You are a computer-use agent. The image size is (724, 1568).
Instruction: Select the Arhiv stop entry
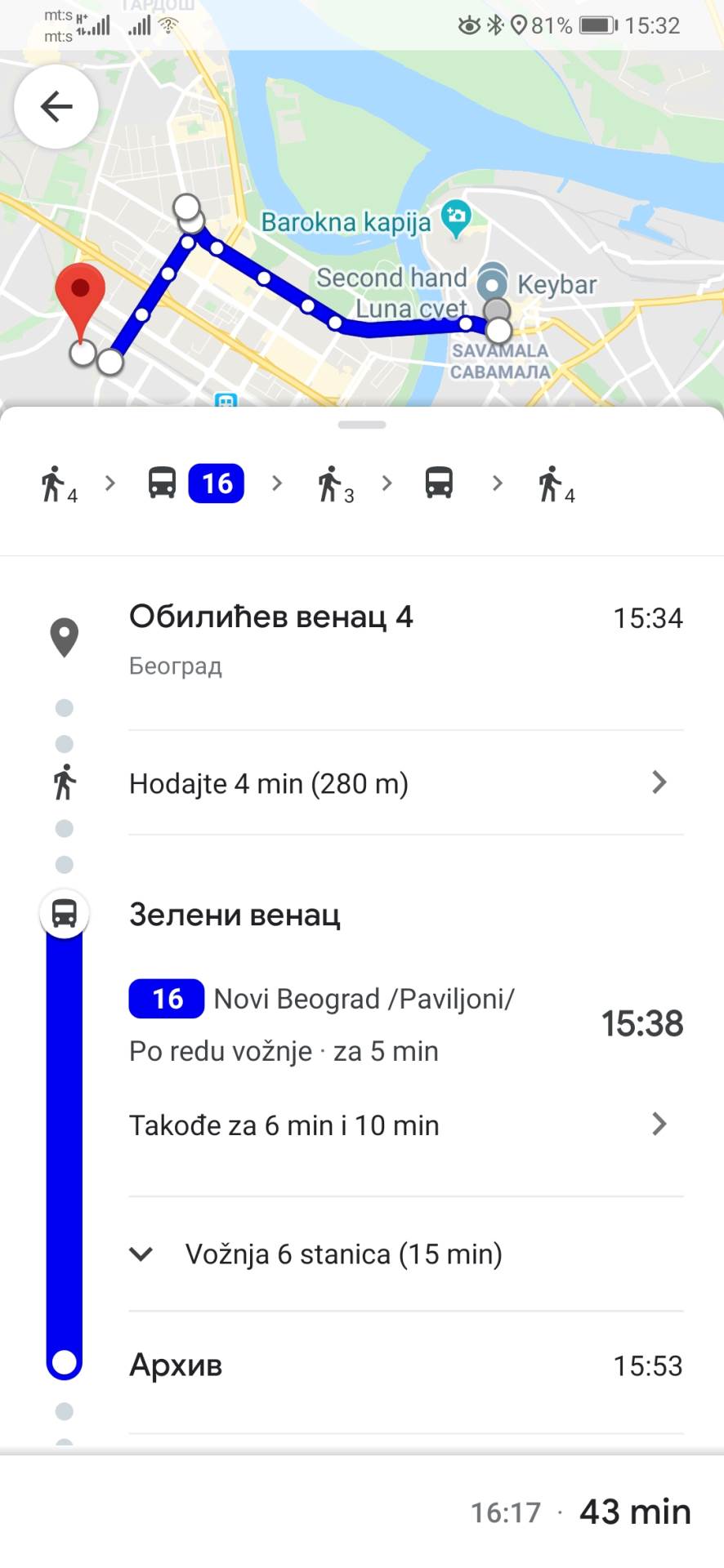point(175,1364)
